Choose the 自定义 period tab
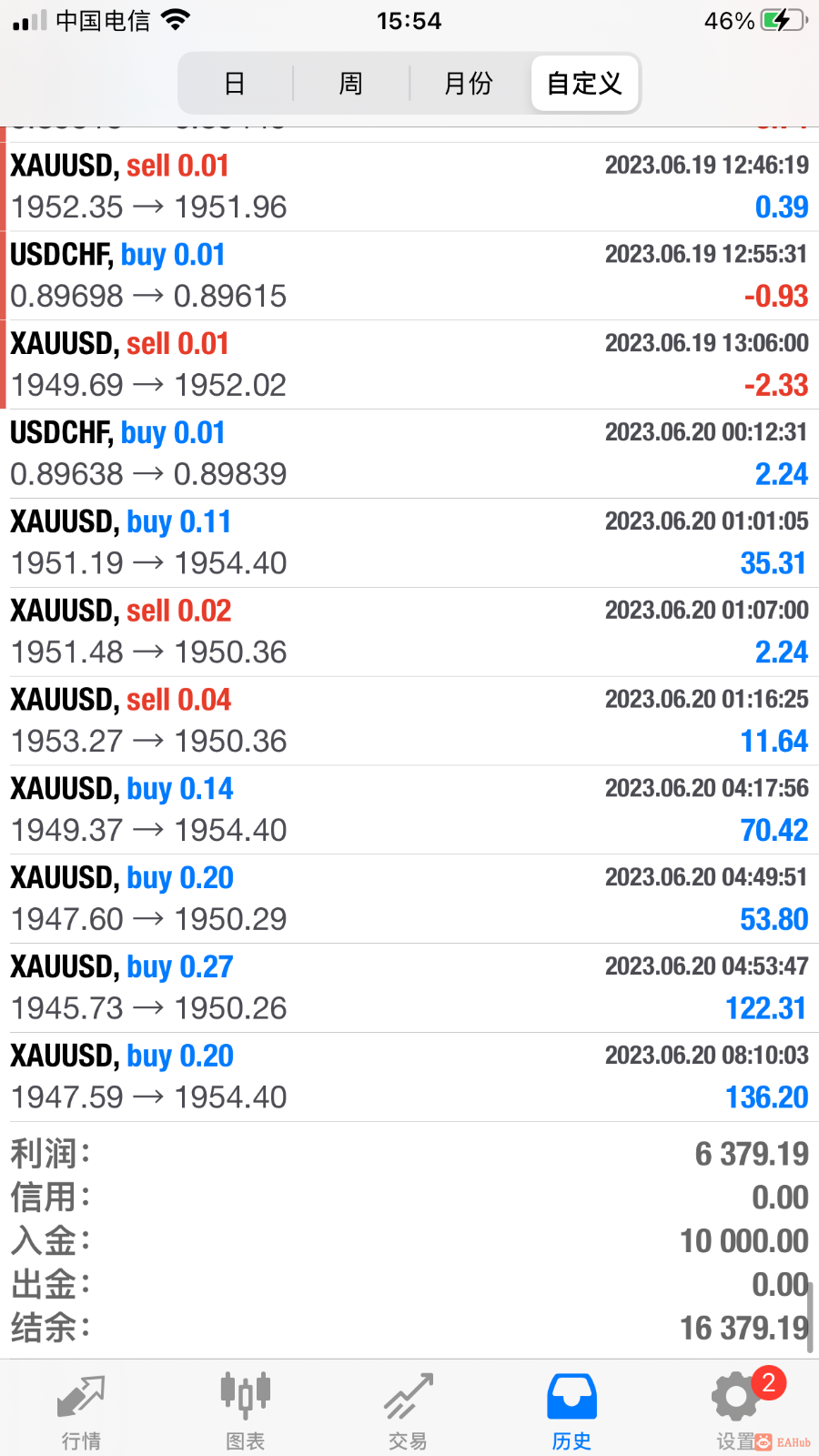The width and height of the screenshot is (819, 1456). (584, 84)
